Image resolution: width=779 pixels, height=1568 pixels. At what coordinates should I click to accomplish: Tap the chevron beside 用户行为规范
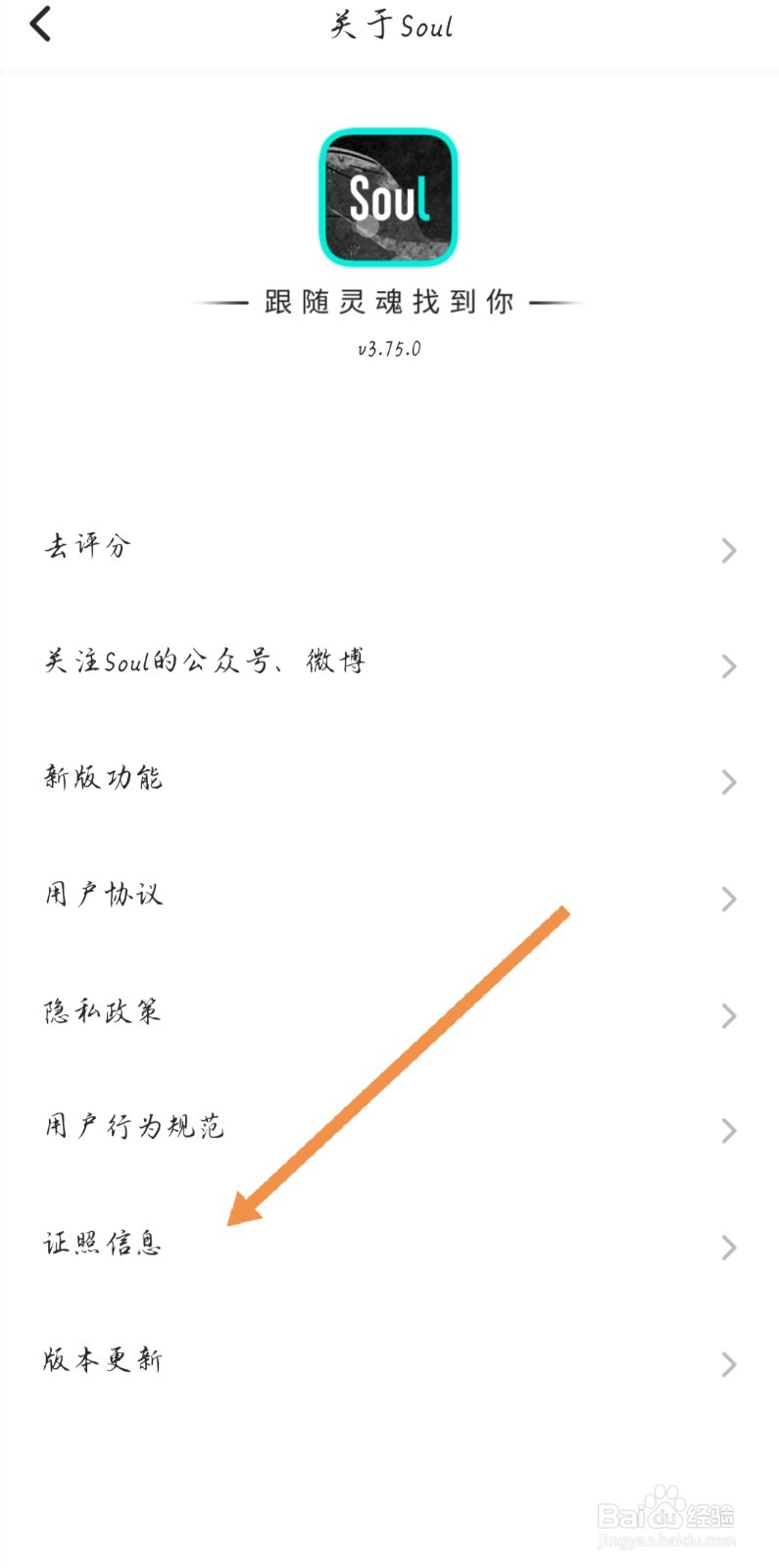[727, 1131]
